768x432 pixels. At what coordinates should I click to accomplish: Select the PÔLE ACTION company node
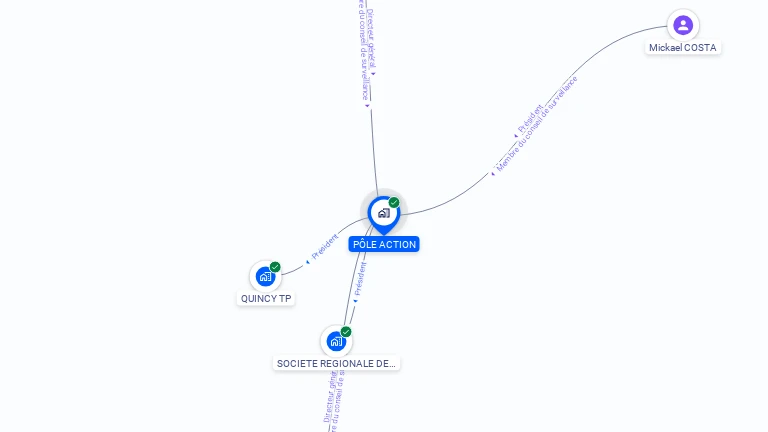click(383, 213)
